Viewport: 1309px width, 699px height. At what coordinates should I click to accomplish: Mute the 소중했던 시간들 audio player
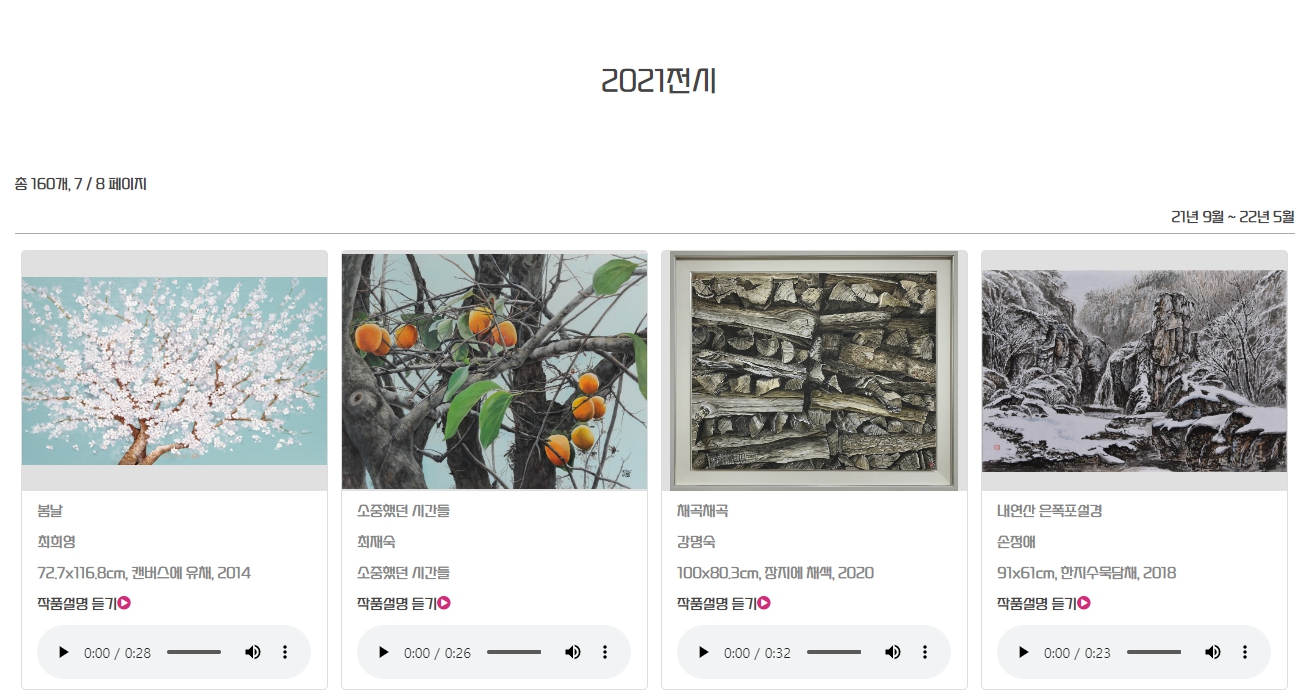coord(573,652)
